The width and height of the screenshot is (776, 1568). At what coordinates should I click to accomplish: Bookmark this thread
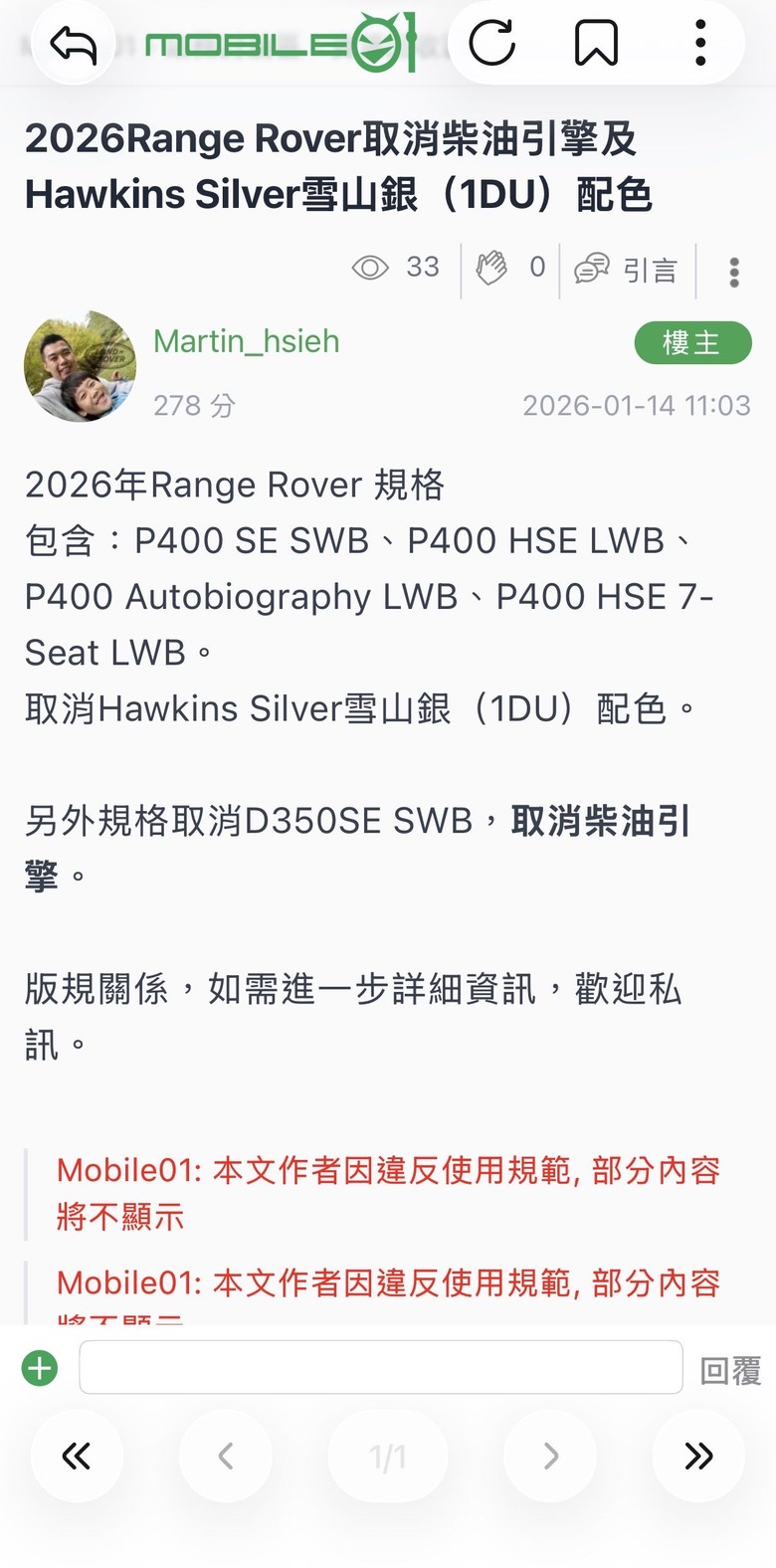(x=596, y=44)
